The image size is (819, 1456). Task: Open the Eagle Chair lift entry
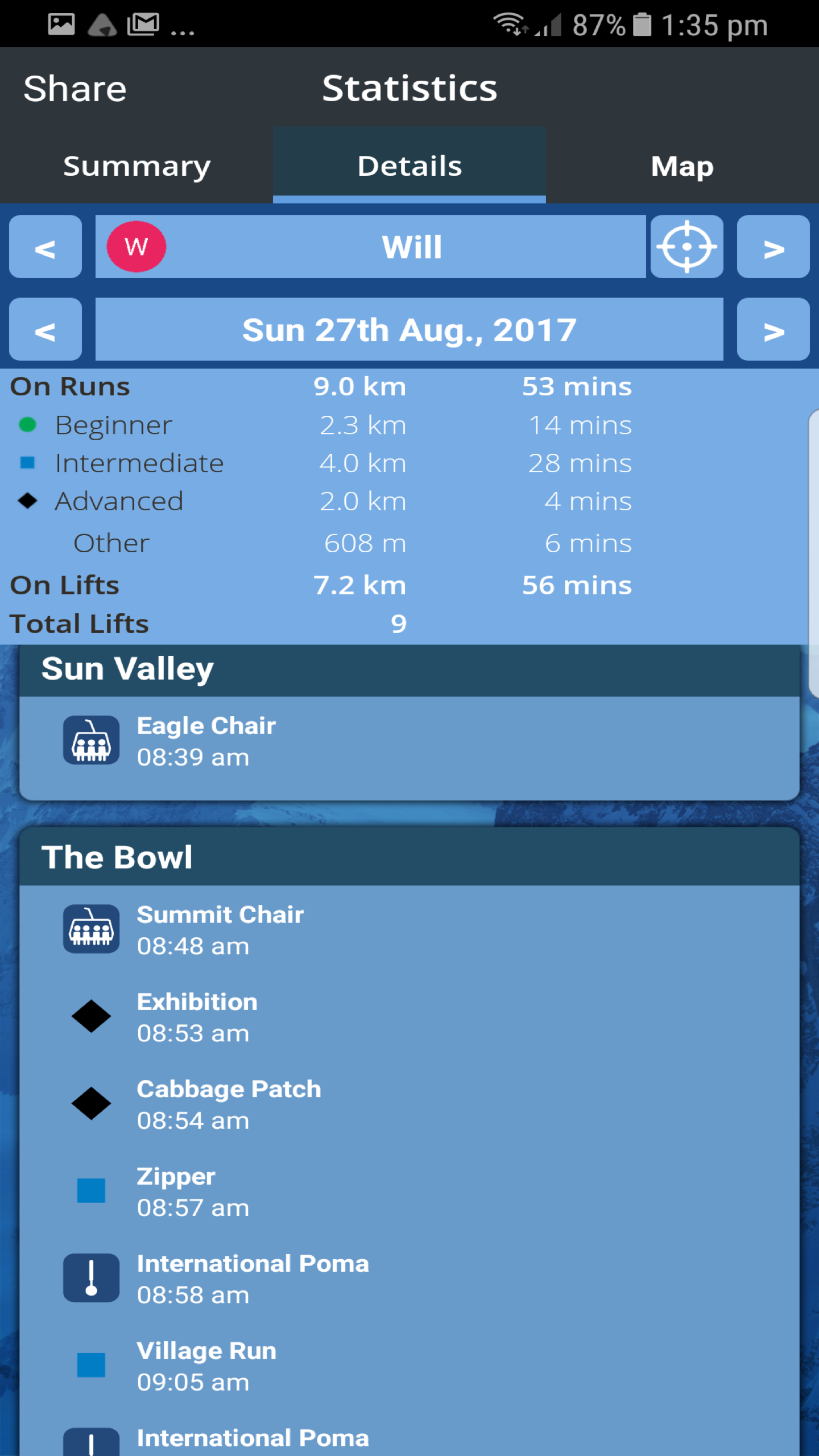point(206,741)
